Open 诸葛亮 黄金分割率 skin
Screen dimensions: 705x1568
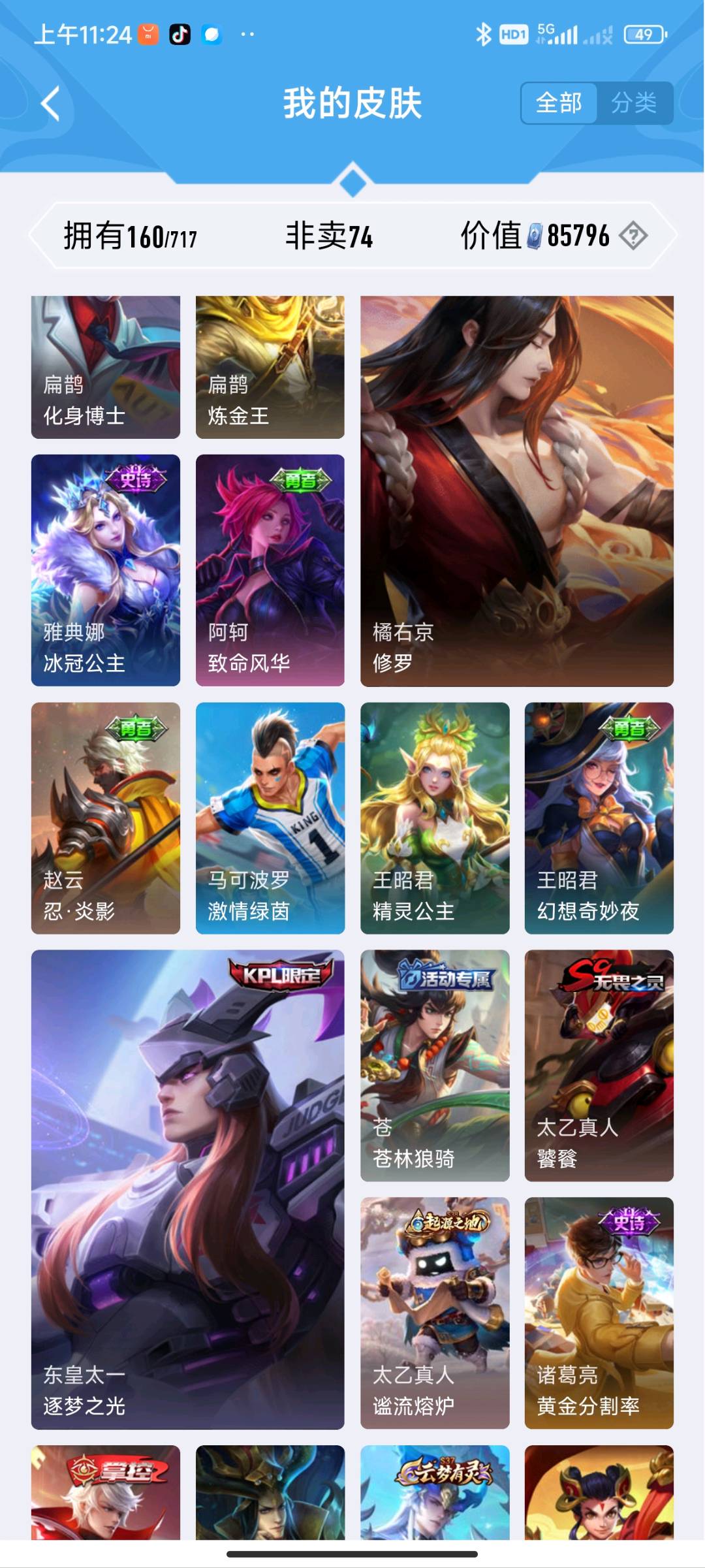coord(599,1313)
